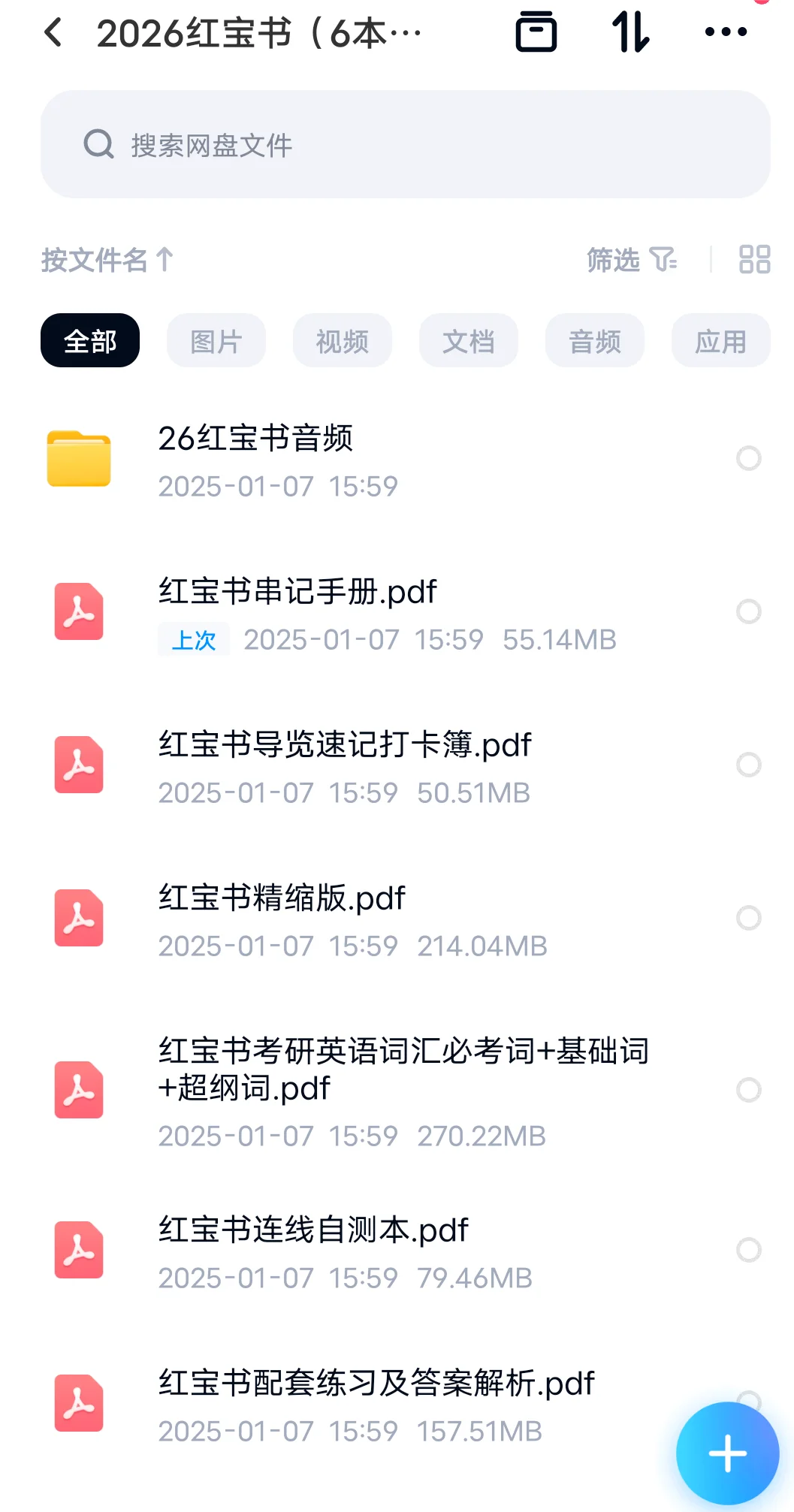The width and height of the screenshot is (794, 1512).
Task: Go back using the top-left arrow
Action: click(53, 32)
